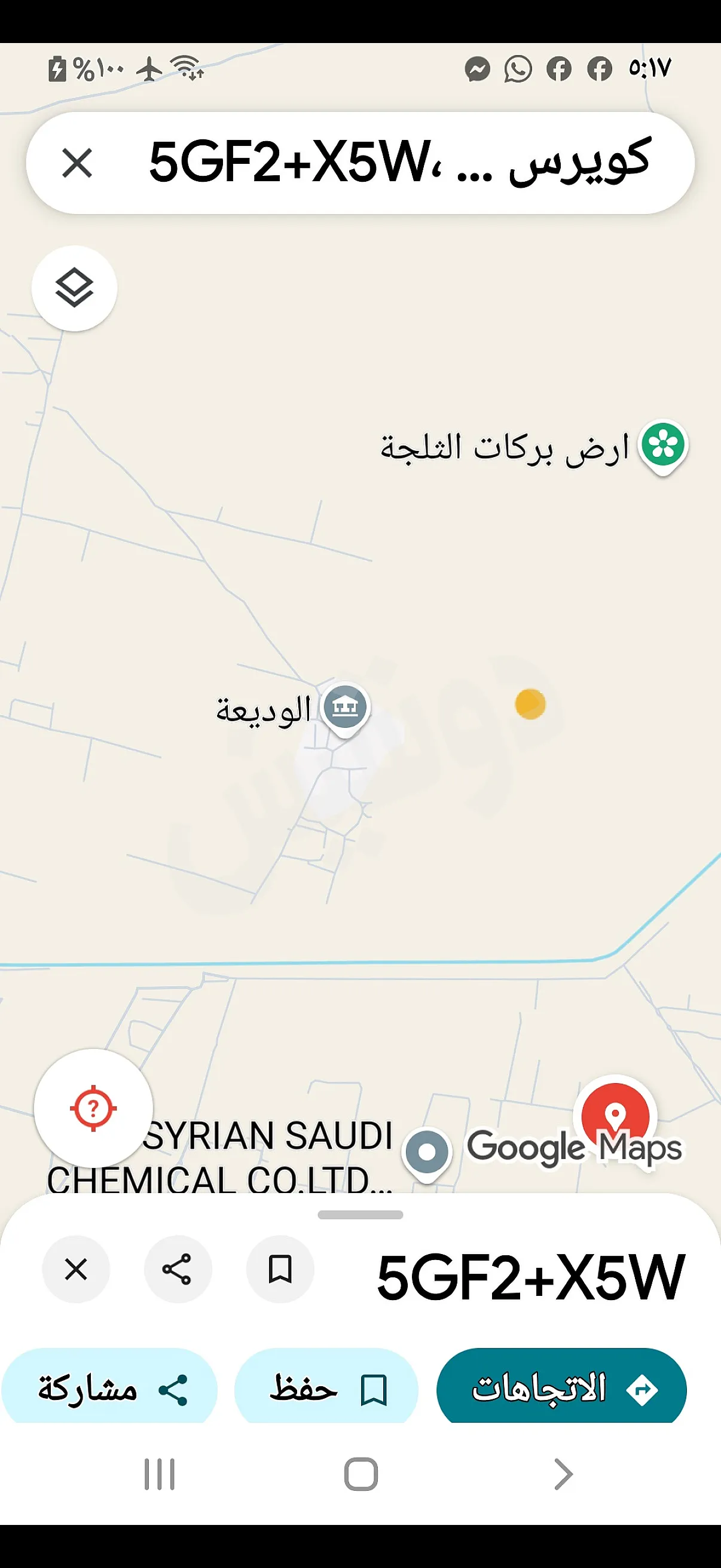Open the search field showing 5GF2+X5W

399,163
